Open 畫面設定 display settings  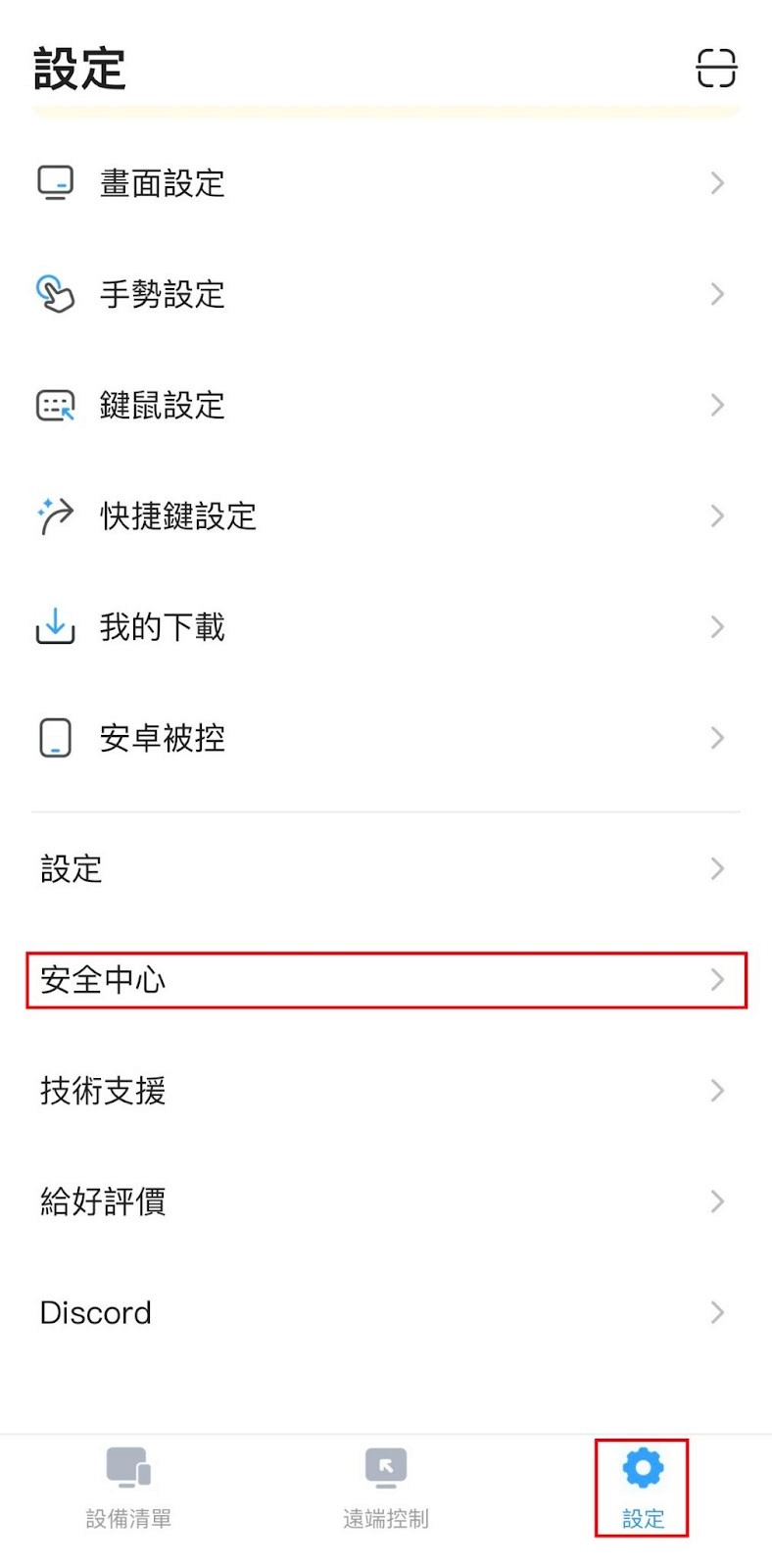(386, 183)
